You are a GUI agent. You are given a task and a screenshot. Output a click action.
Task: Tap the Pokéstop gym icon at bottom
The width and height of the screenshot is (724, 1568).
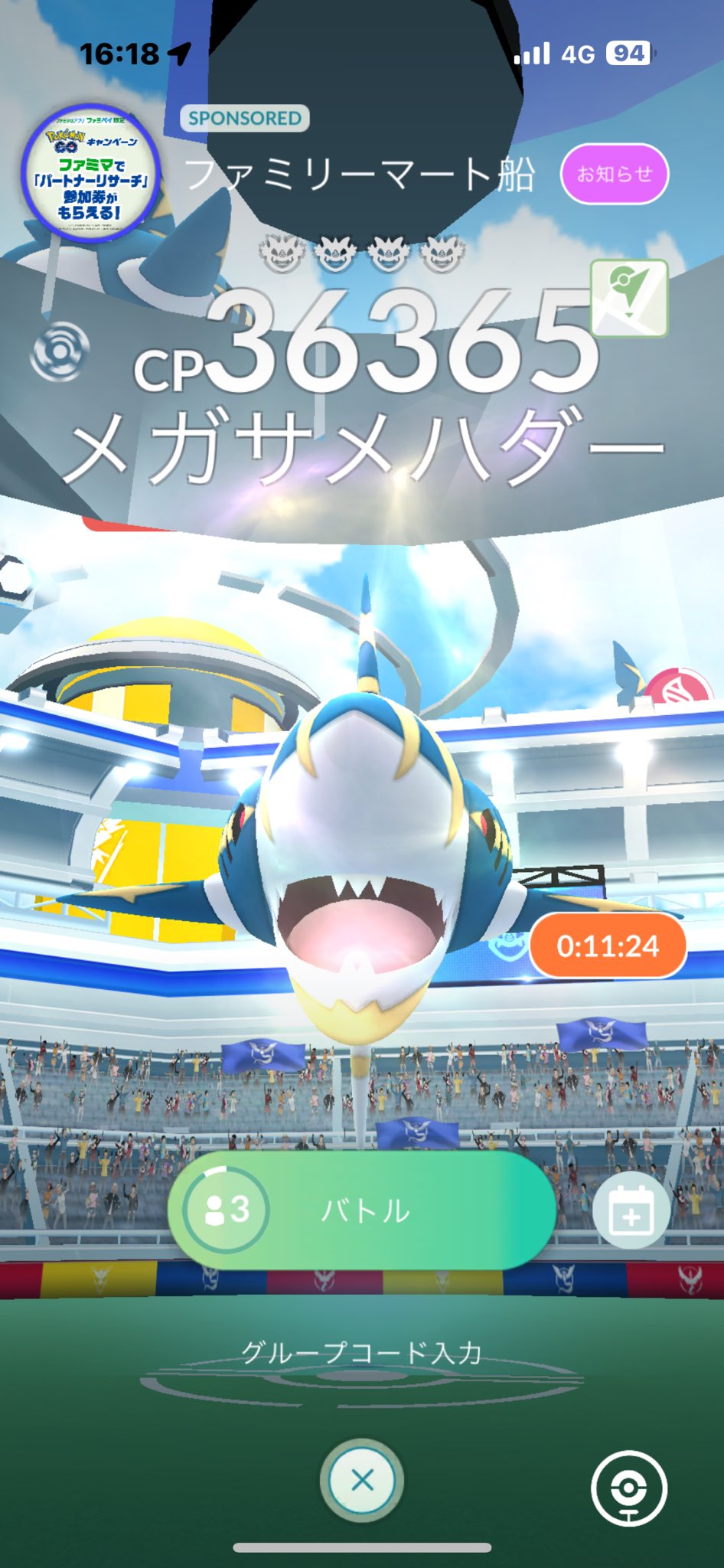pyautogui.click(x=629, y=1489)
